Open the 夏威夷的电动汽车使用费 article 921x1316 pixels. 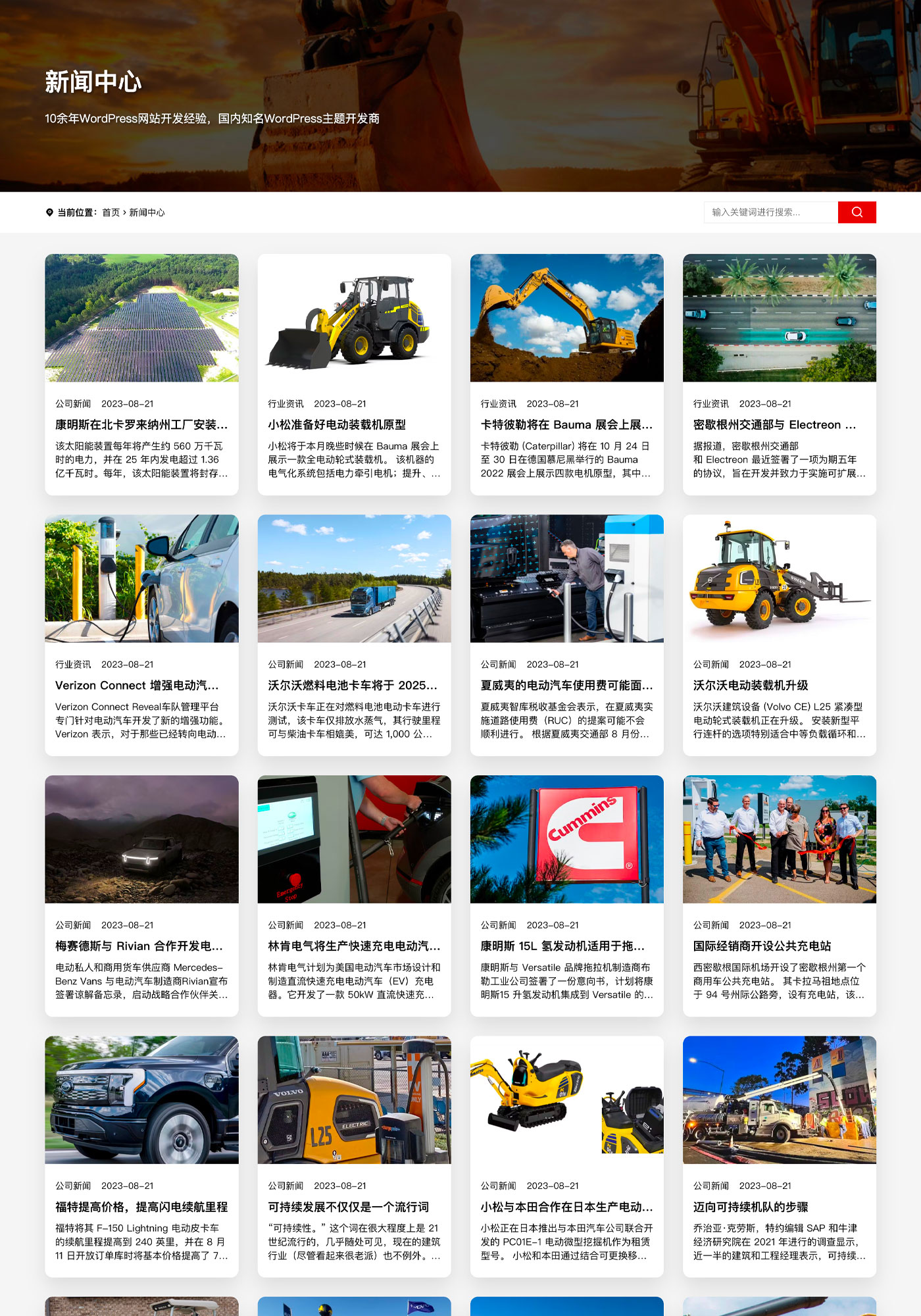tap(566, 686)
